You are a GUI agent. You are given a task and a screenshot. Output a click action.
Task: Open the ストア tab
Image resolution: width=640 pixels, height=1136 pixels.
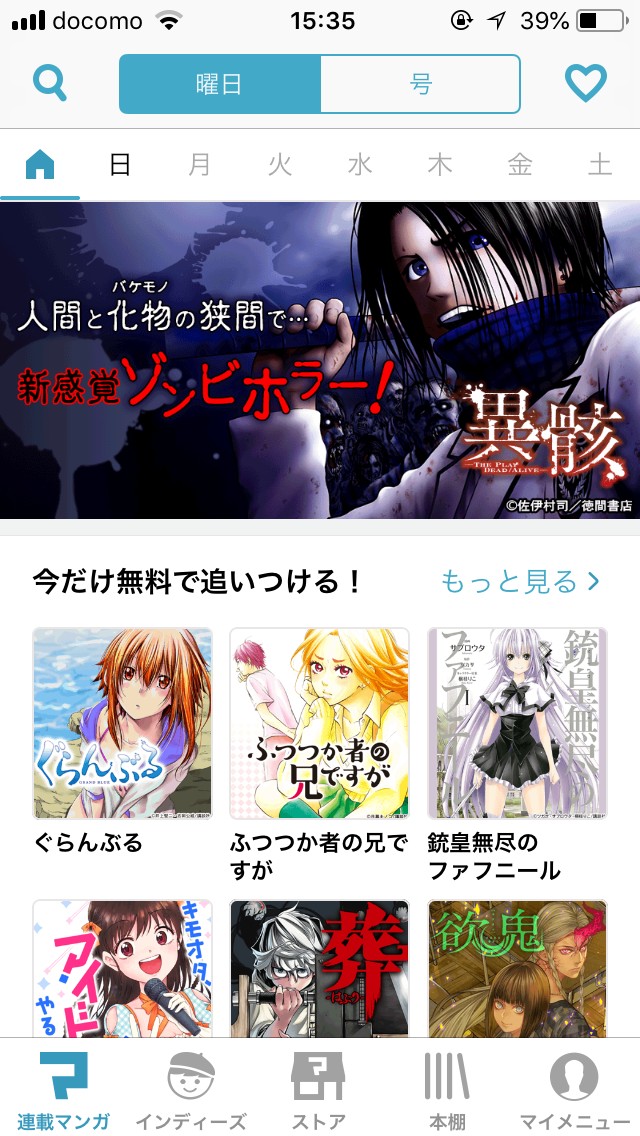[319, 1090]
